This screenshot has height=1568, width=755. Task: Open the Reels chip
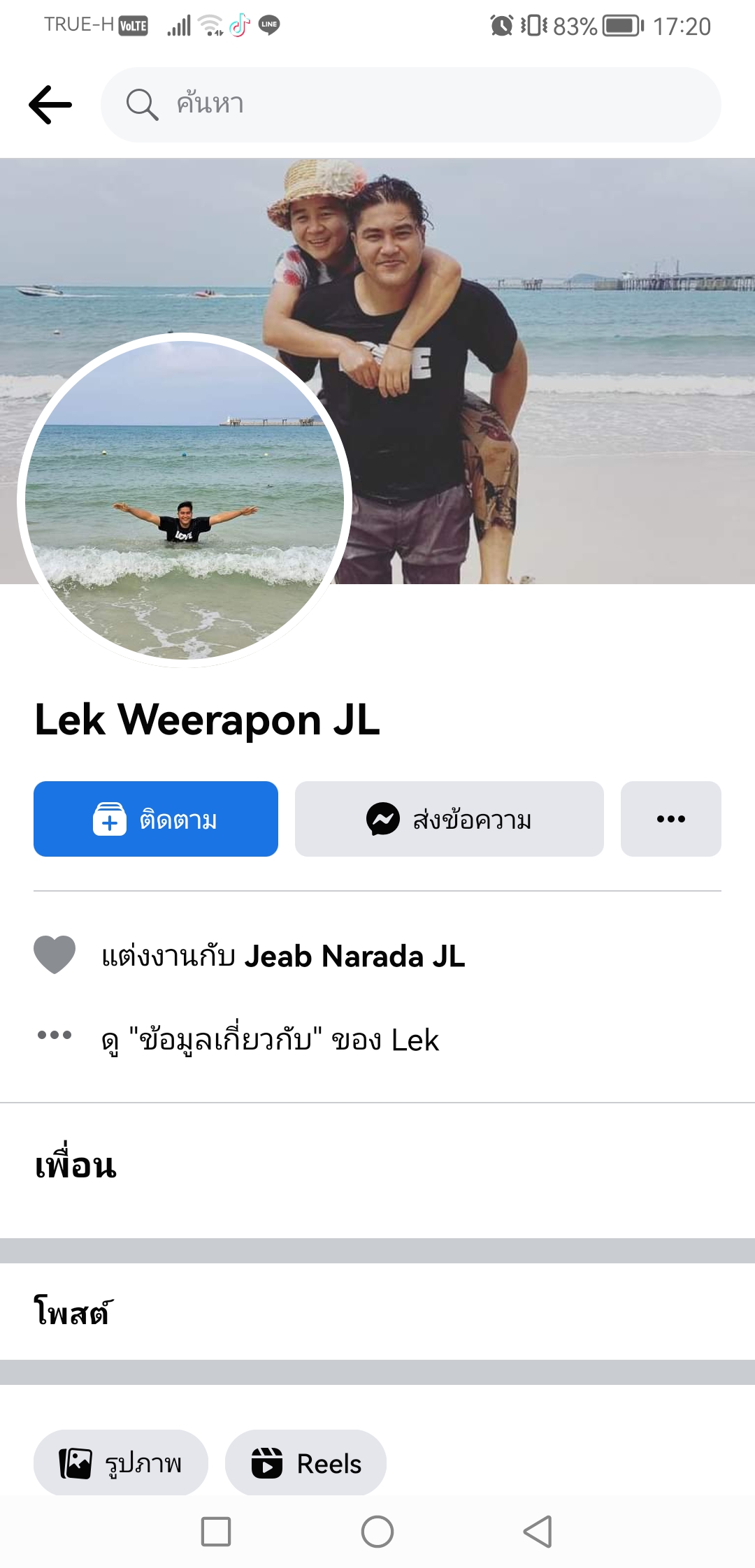click(x=305, y=1462)
